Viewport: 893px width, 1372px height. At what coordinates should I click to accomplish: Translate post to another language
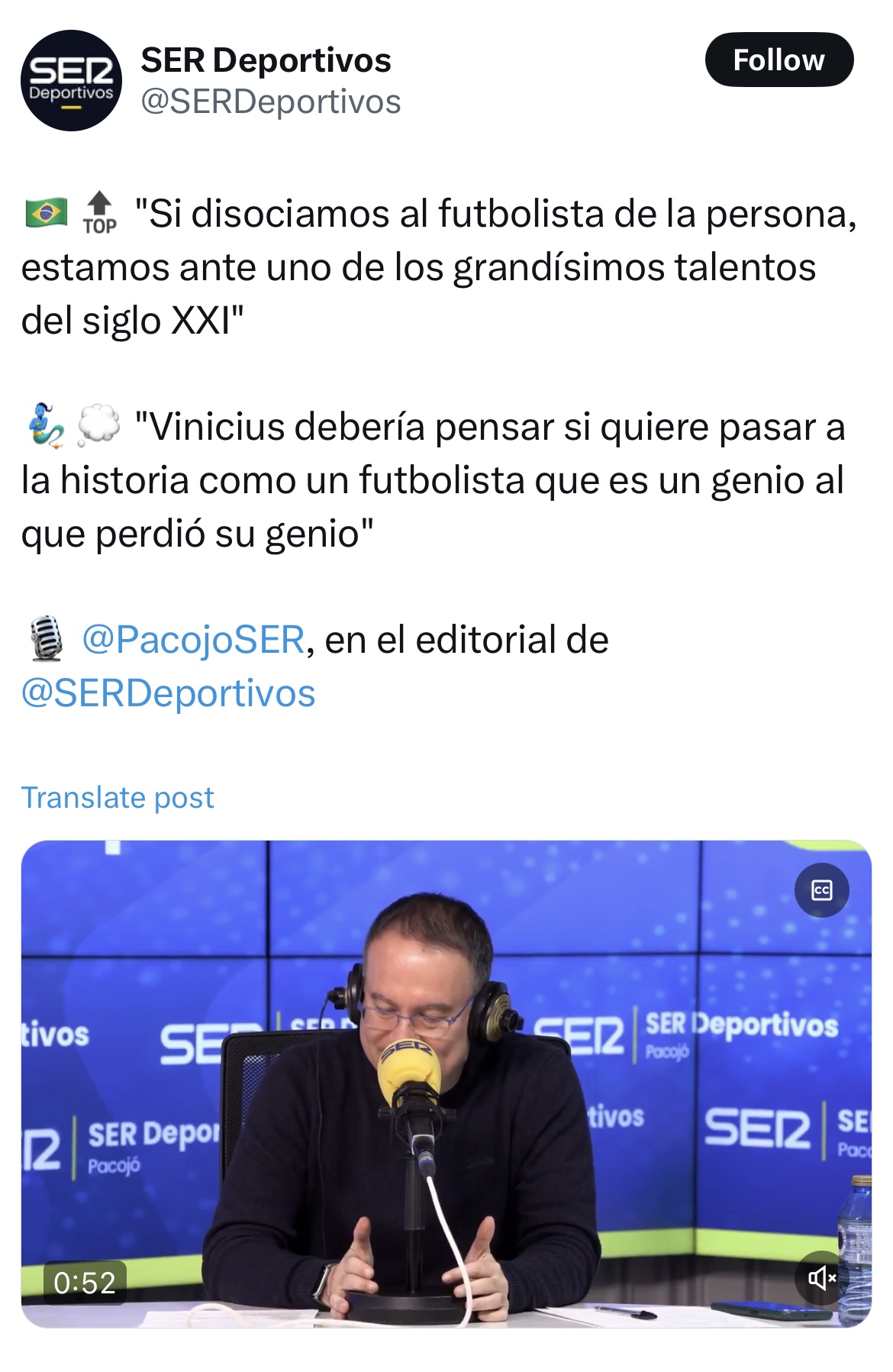(118, 797)
